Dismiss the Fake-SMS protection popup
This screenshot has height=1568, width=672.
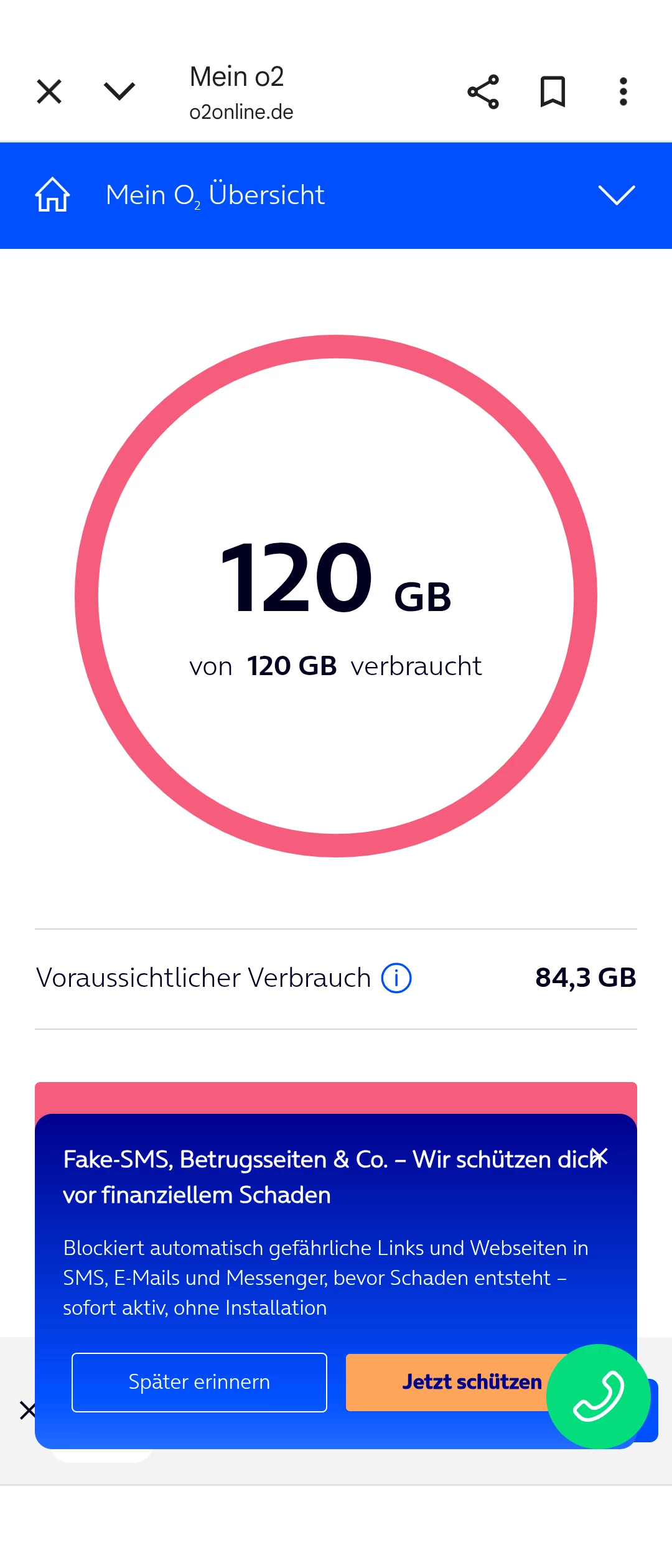pyautogui.click(x=599, y=1157)
